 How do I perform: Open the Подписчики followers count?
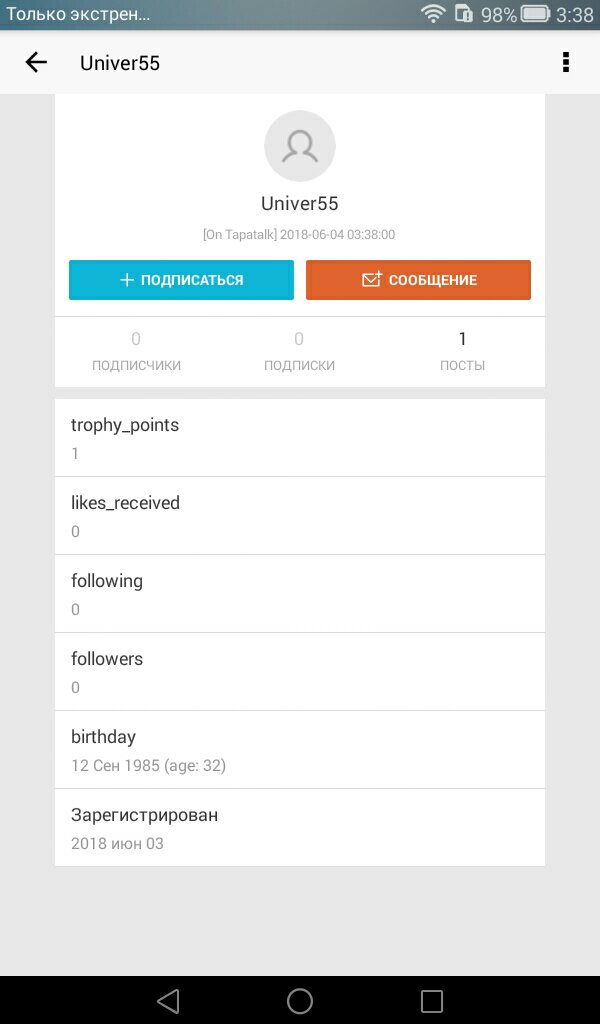tap(136, 351)
